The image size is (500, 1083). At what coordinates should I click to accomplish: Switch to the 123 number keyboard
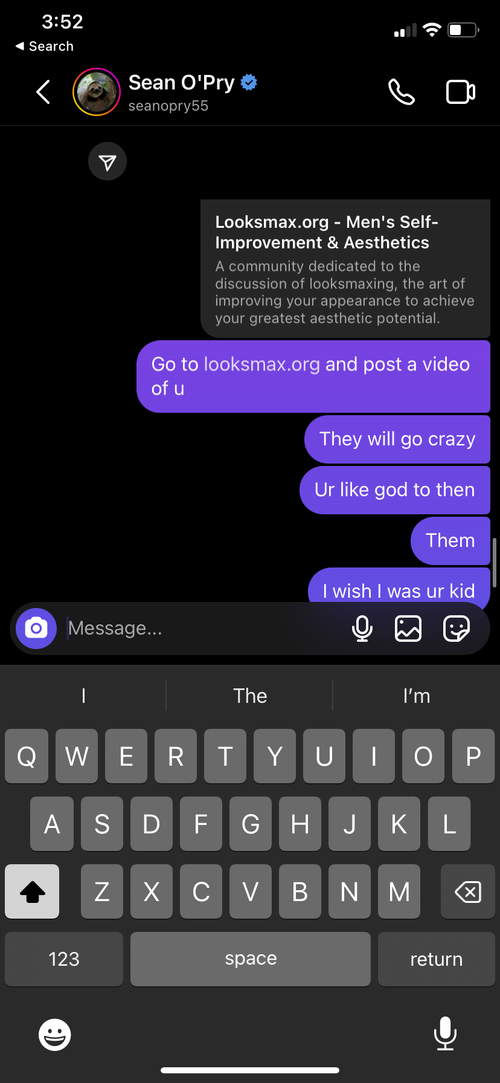[64, 959]
